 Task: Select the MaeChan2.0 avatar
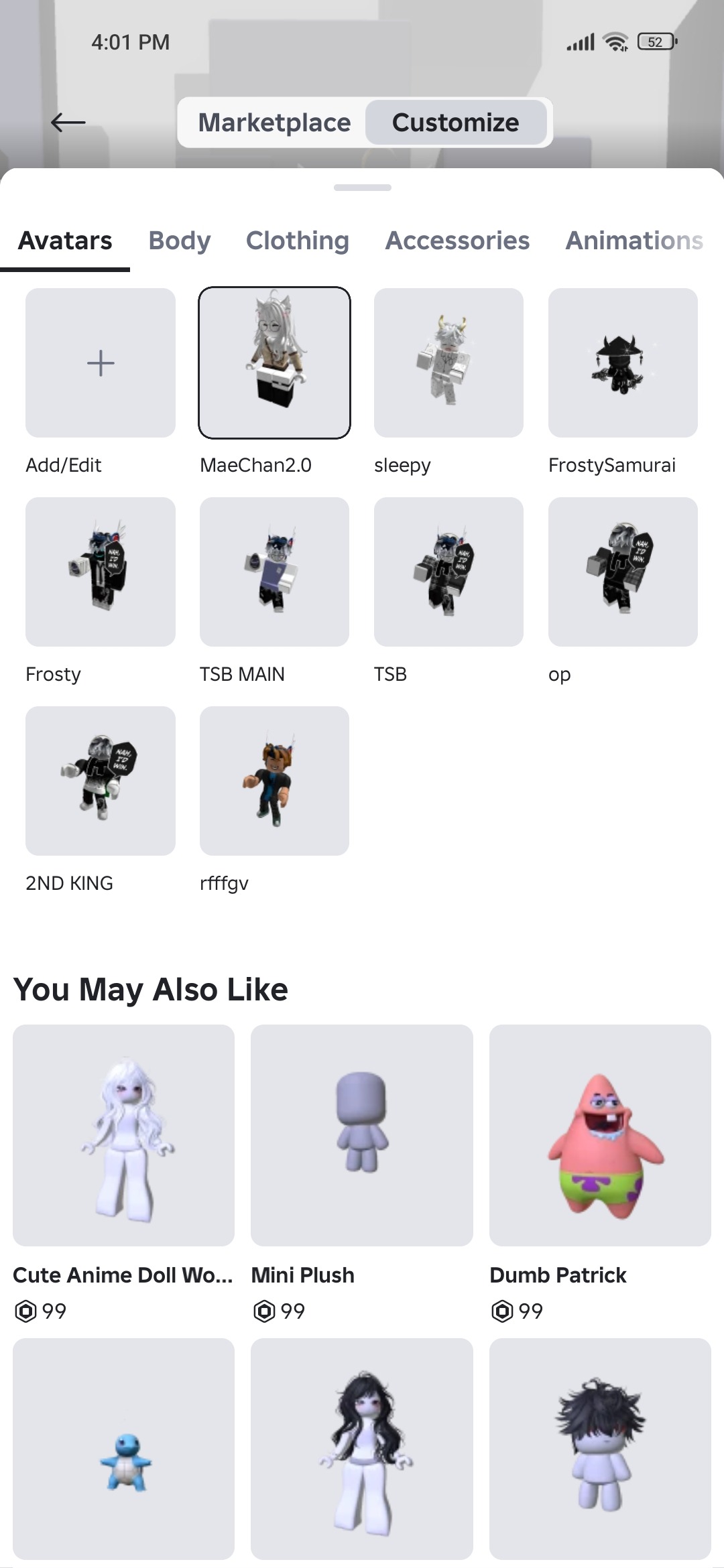(x=274, y=363)
